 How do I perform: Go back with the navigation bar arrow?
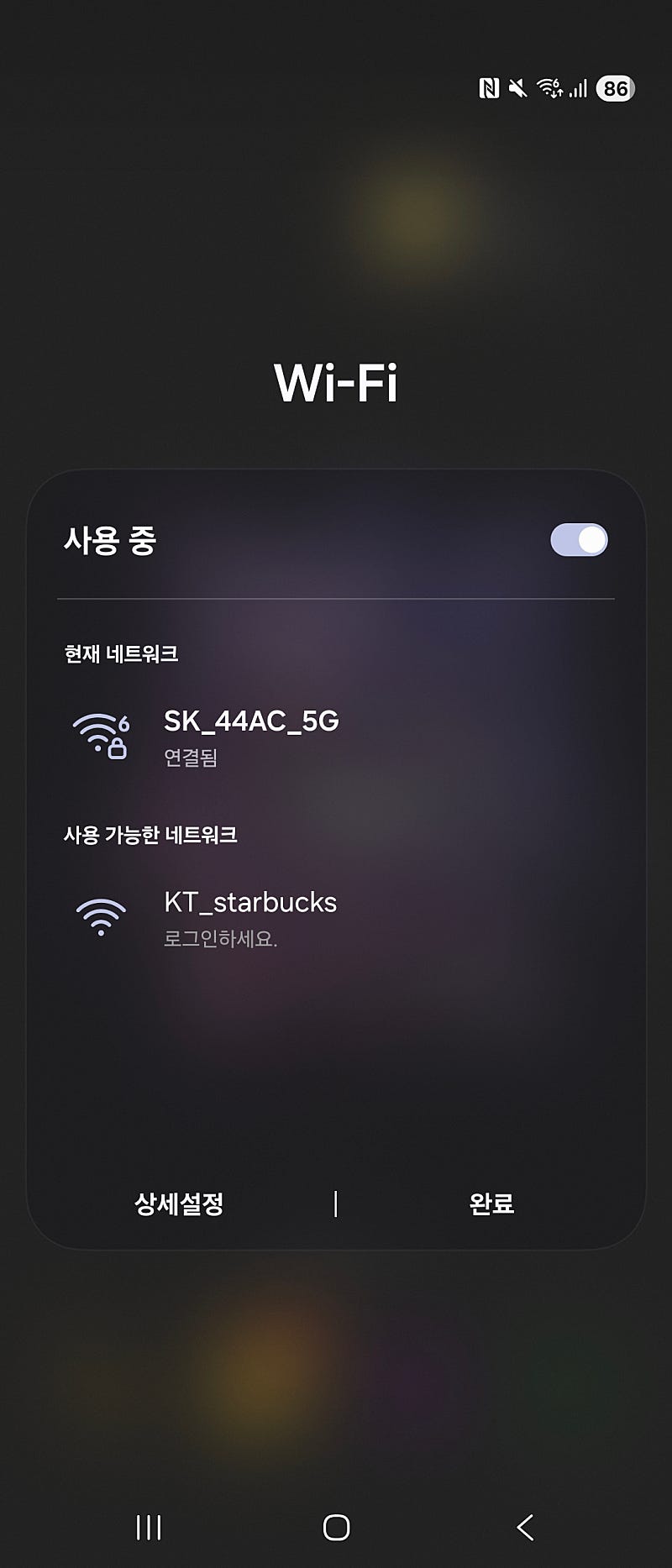pyautogui.click(x=526, y=1527)
